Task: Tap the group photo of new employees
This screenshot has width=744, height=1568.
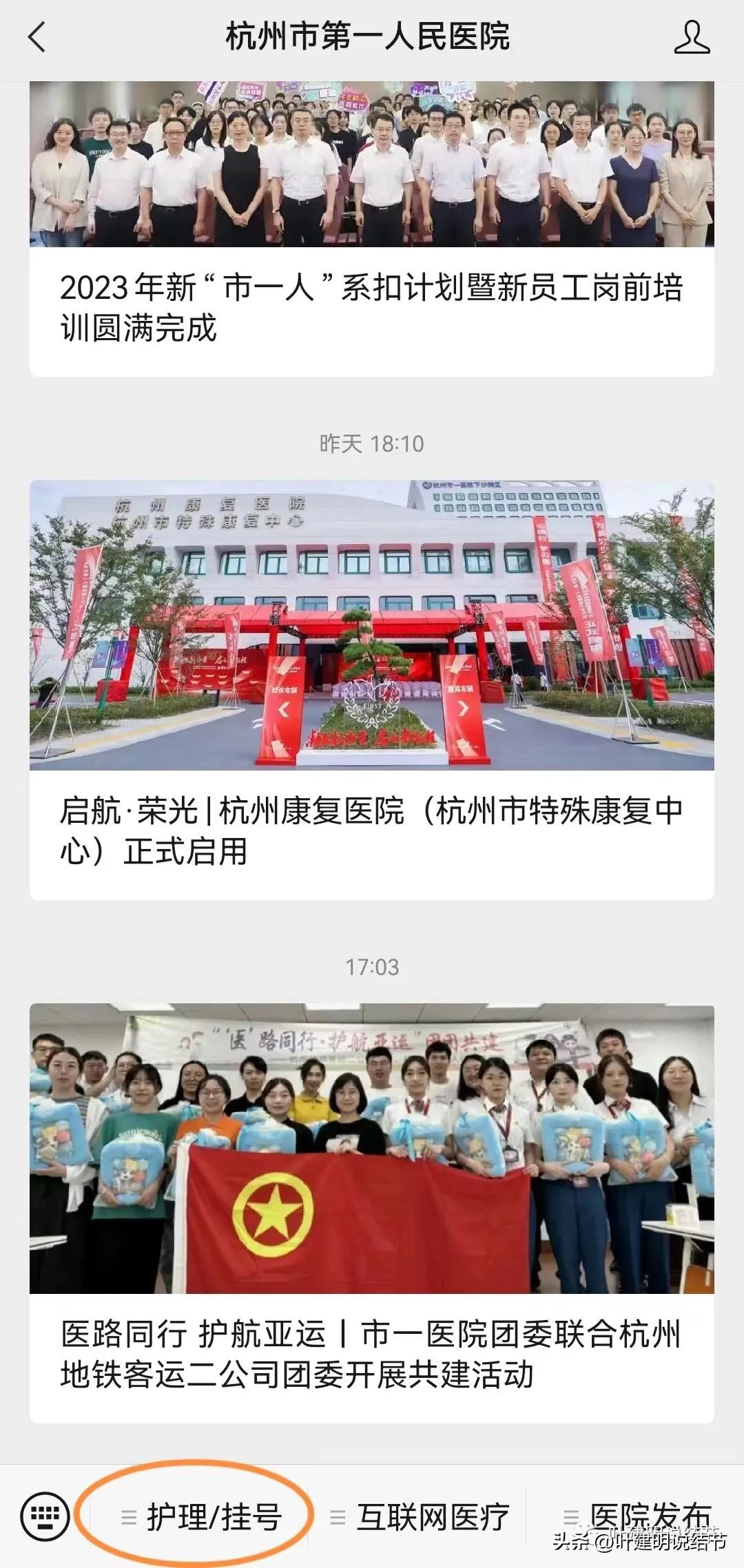Action: pos(372,165)
